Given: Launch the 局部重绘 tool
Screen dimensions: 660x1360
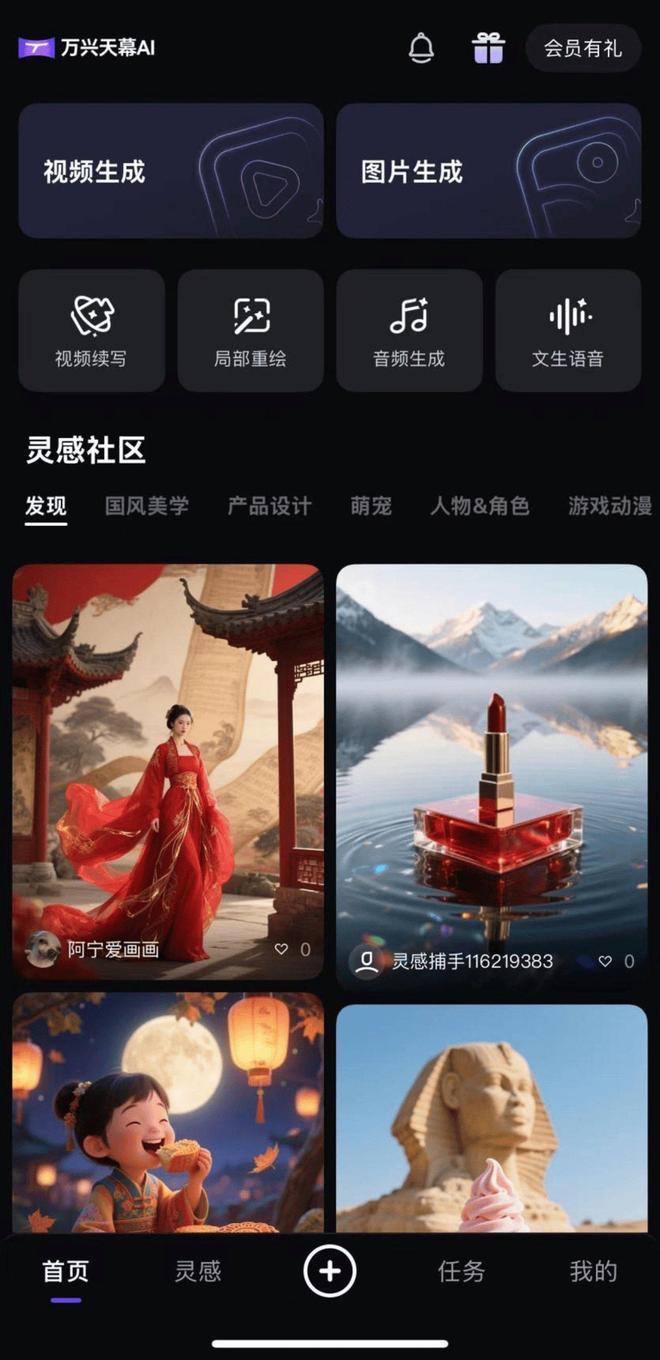Looking at the screenshot, I should point(250,330).
